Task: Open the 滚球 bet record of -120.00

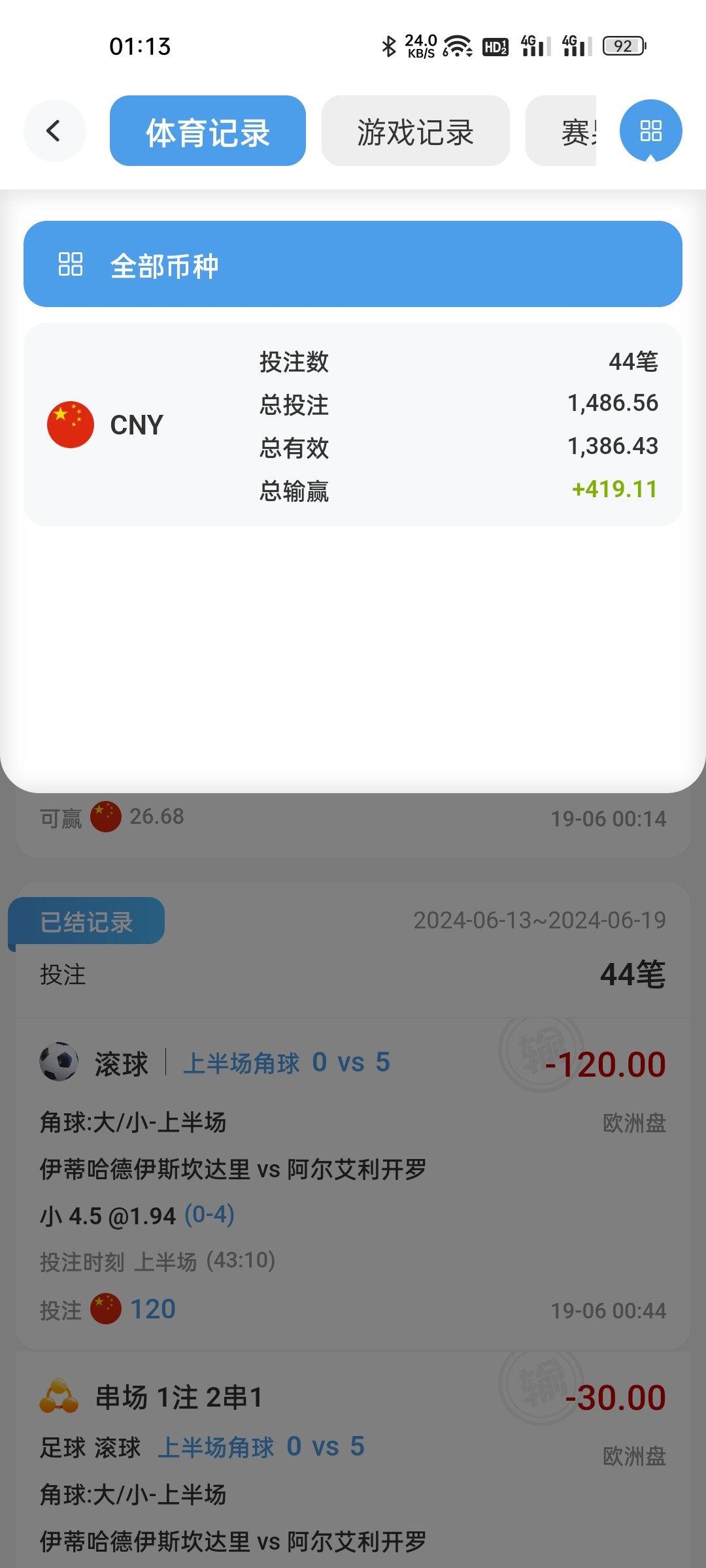Action: (x=353, y=1184)
